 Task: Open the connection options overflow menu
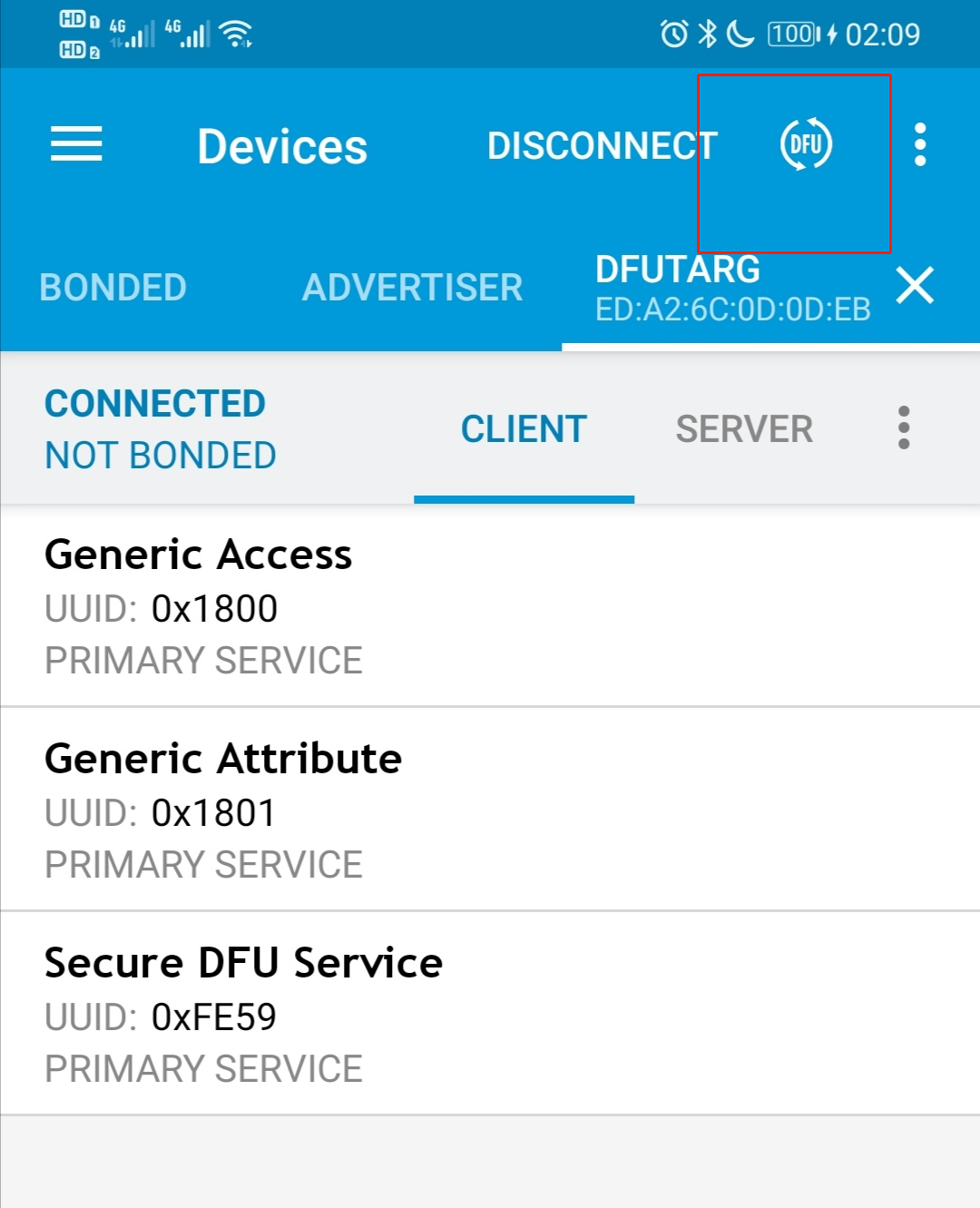pos(904,427)
